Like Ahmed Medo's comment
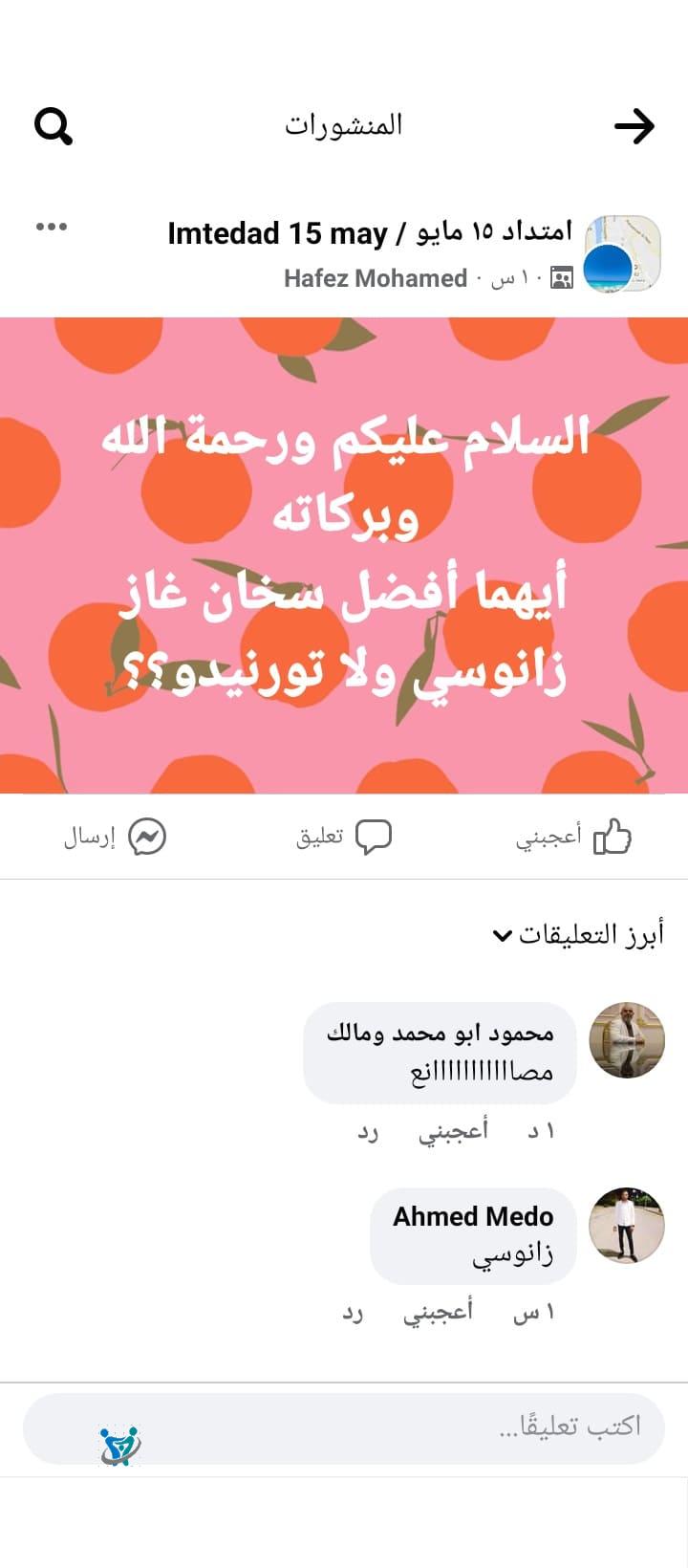 click(438, 1313)
